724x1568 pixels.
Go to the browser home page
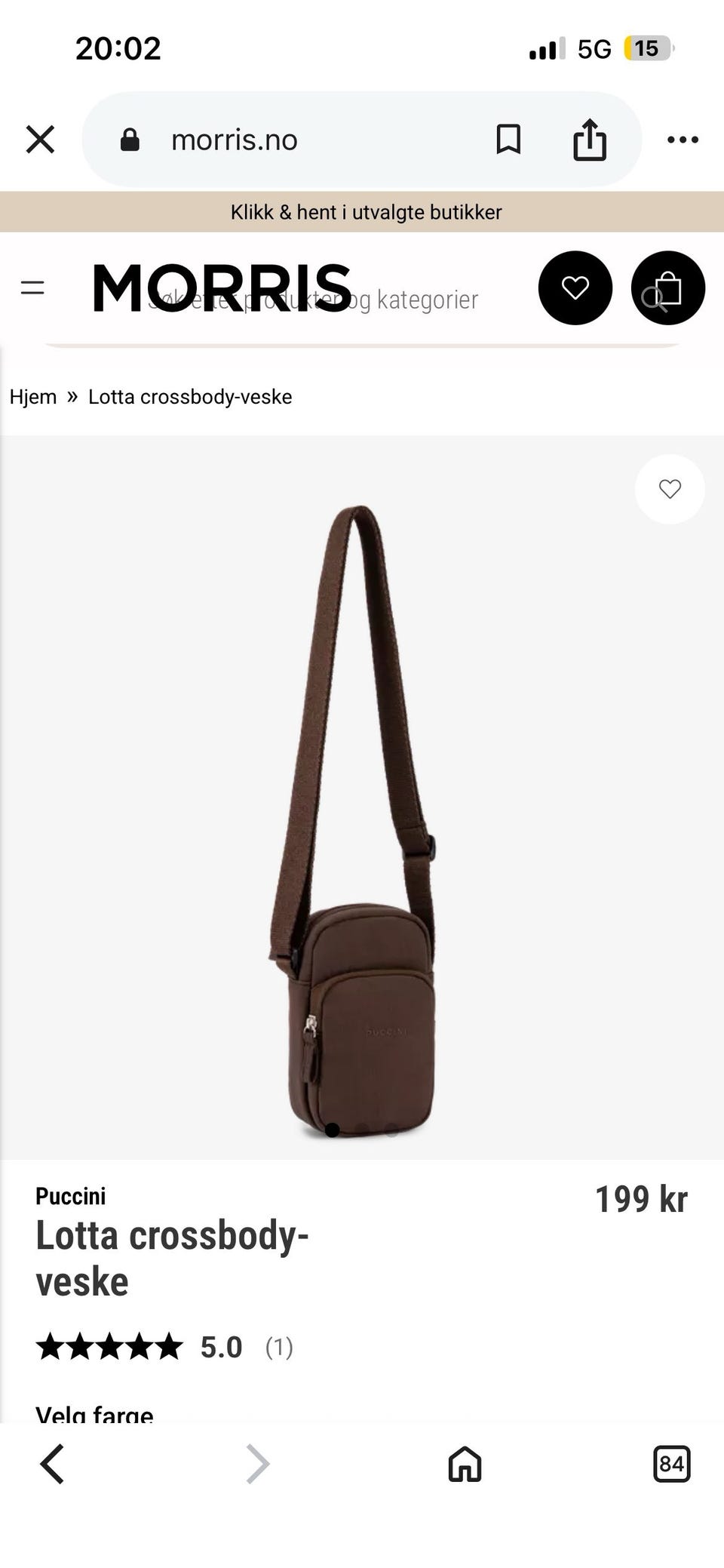465,1464
